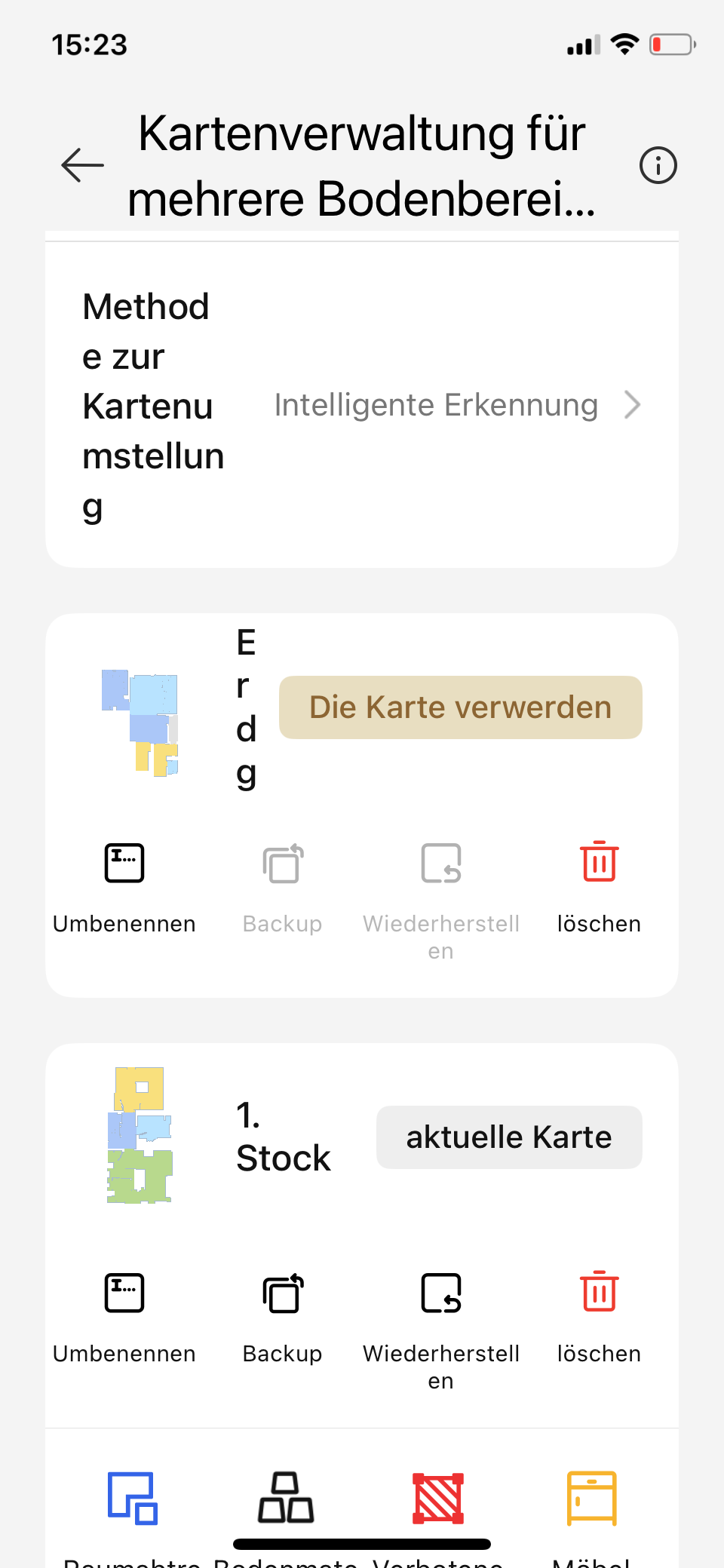This screenshot has height=1568, width=724.
Task: Open the yellow furniture icon
Action: pos(592,1498)
